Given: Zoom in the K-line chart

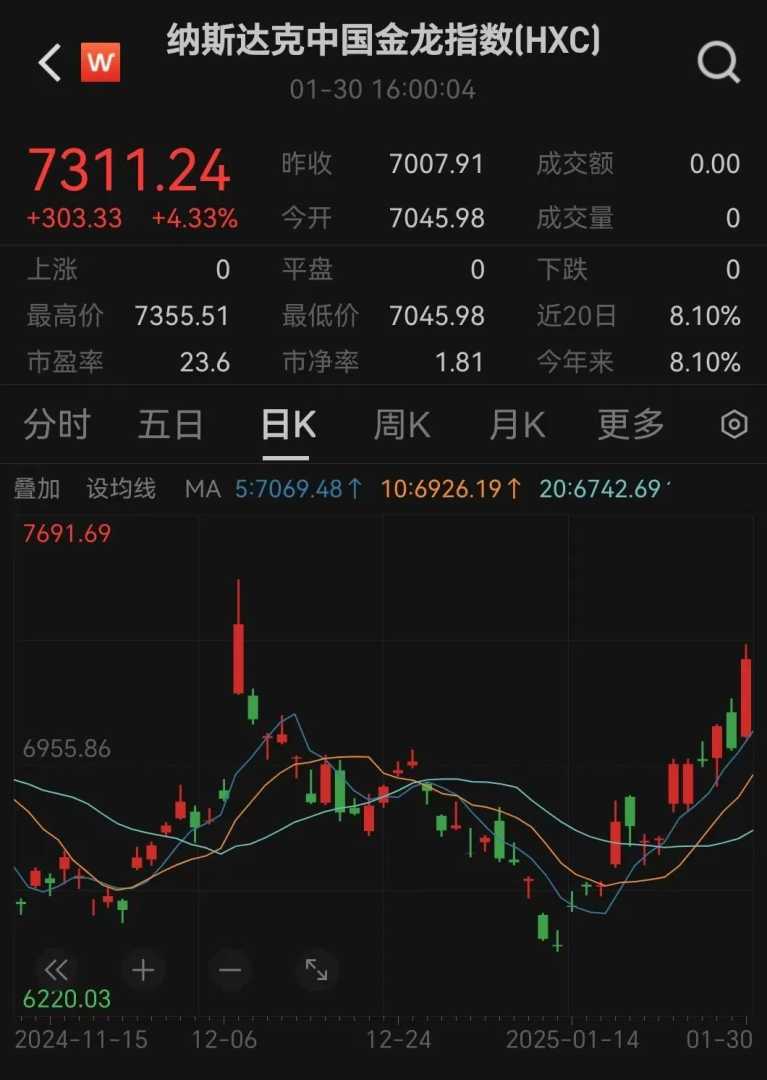Looking at the screenshot, I should click(143, 969).
